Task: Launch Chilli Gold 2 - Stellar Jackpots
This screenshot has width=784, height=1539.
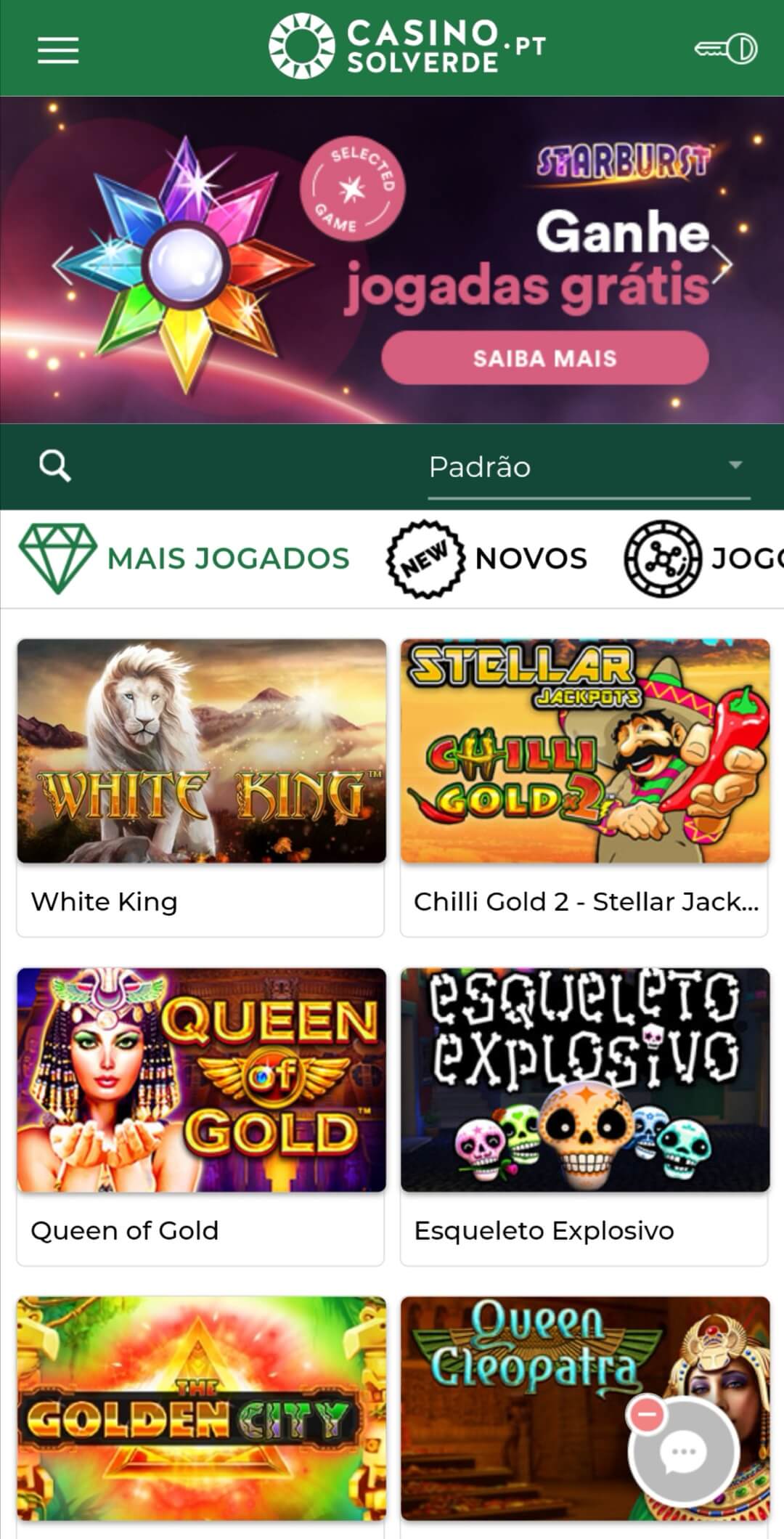Action: pos(584,751)
